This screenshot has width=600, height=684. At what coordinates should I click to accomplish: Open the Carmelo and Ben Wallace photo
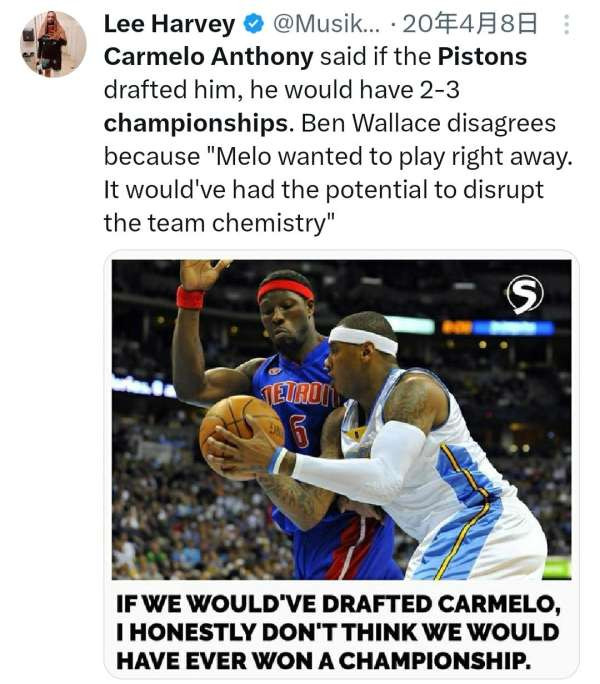point(341,420)
